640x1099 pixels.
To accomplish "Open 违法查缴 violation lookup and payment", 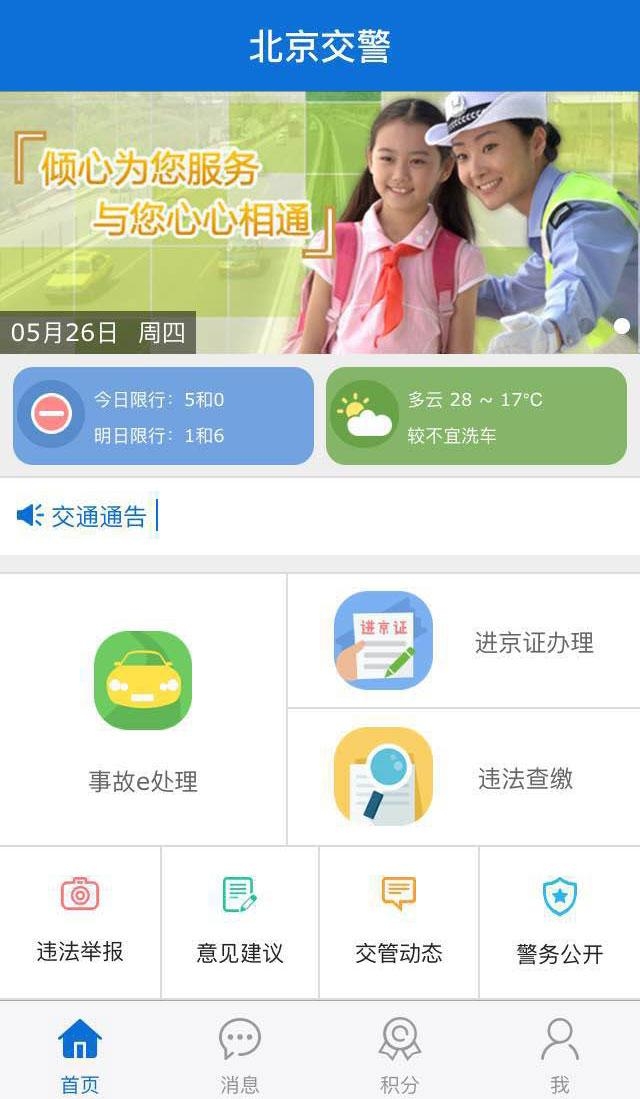I will coord(464,777).
